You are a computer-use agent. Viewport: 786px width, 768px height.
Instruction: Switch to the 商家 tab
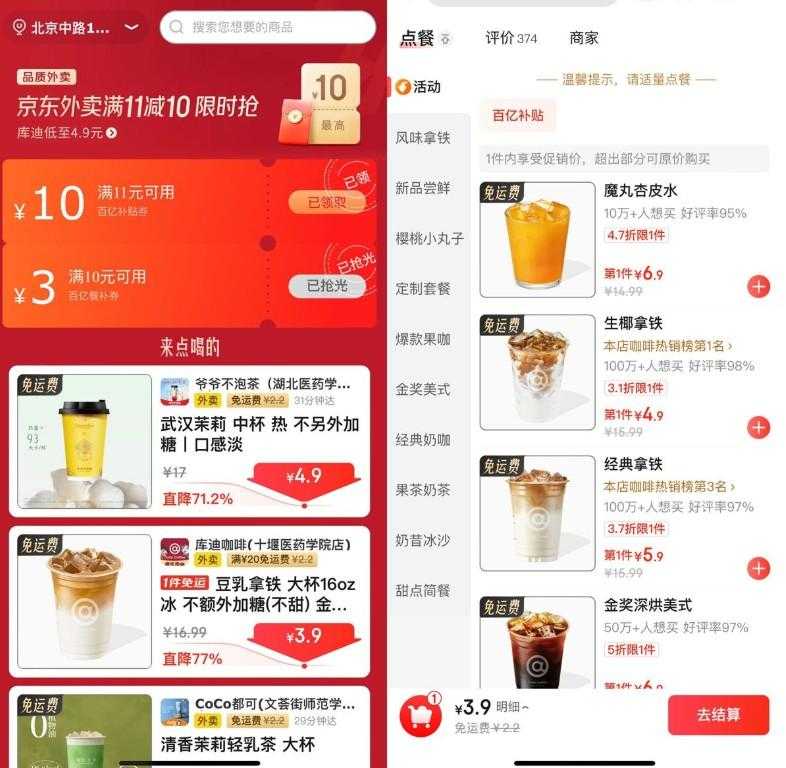pos(584,38)
